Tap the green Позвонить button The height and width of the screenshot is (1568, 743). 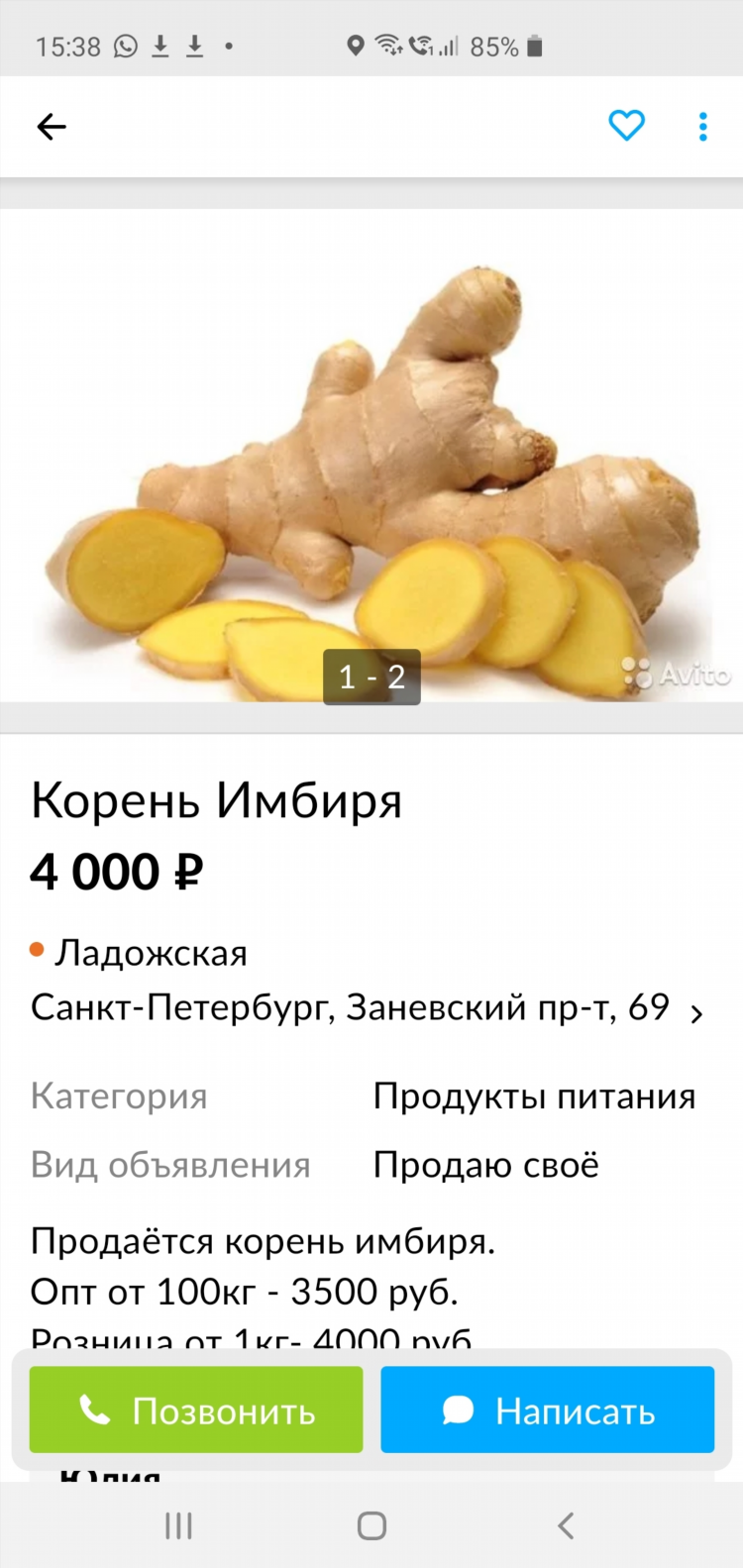196,1410
